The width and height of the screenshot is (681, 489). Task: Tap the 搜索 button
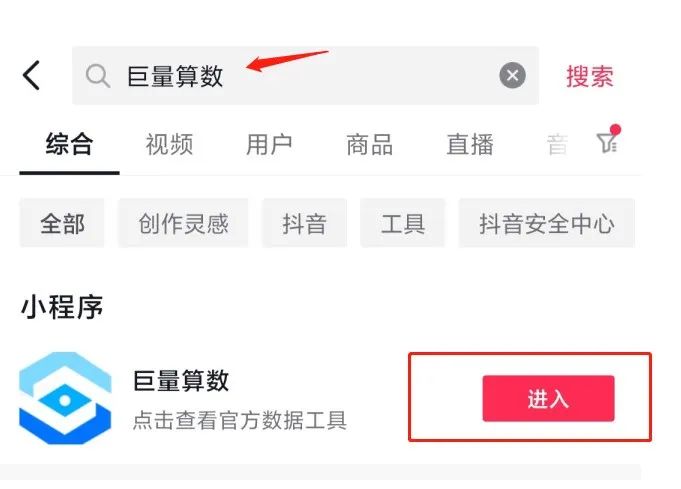click(589, 76)
